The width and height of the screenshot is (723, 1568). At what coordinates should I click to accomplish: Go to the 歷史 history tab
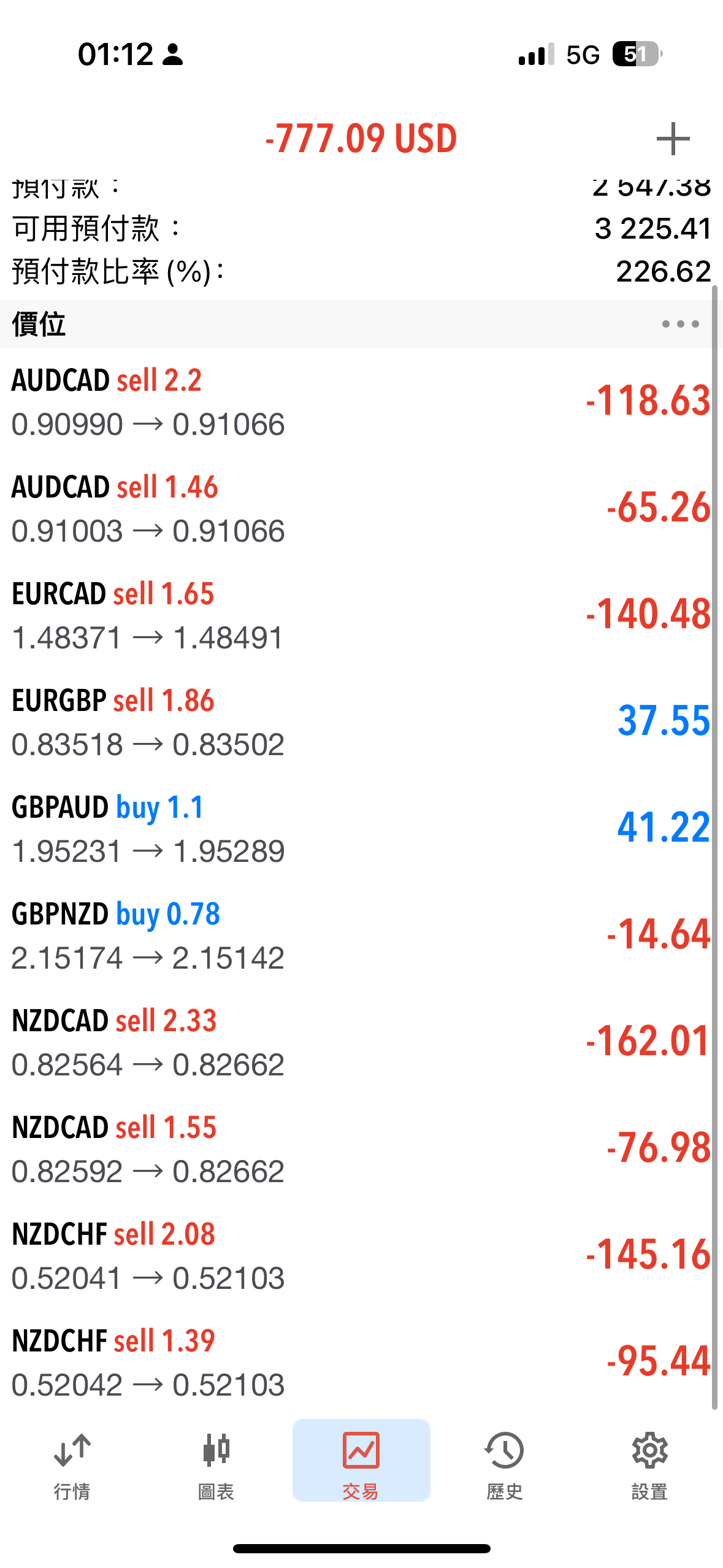coord(504,1465)
